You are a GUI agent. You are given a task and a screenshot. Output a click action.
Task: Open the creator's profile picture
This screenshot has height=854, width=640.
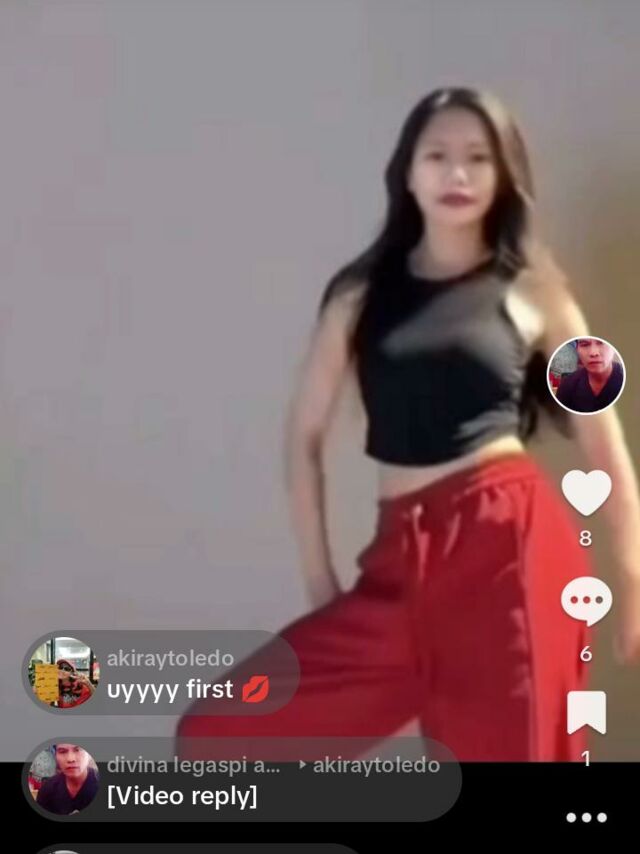coord(586,375)
